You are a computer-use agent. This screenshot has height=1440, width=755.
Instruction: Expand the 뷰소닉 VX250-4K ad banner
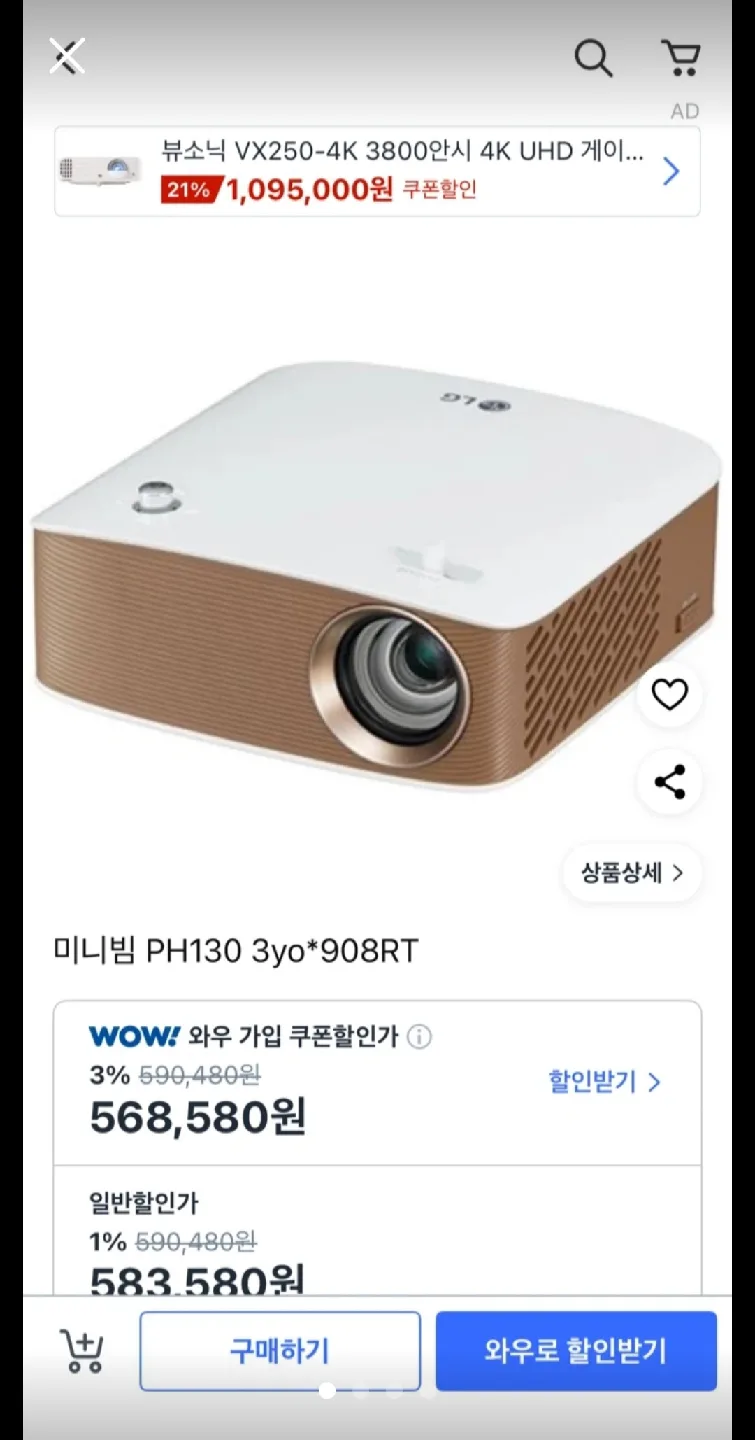point(377,171)
